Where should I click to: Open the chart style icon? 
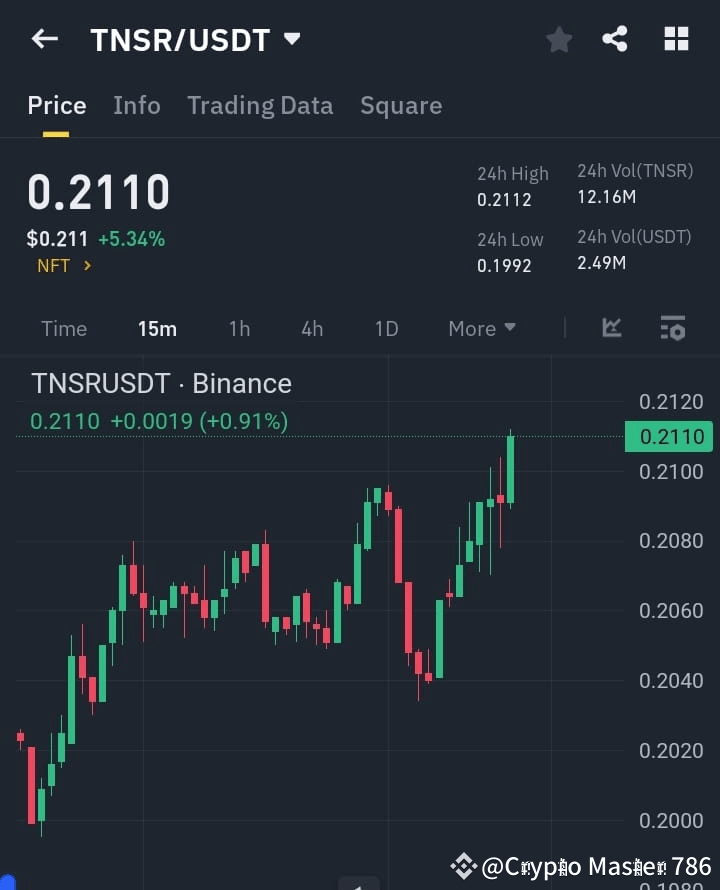(611, 328)
